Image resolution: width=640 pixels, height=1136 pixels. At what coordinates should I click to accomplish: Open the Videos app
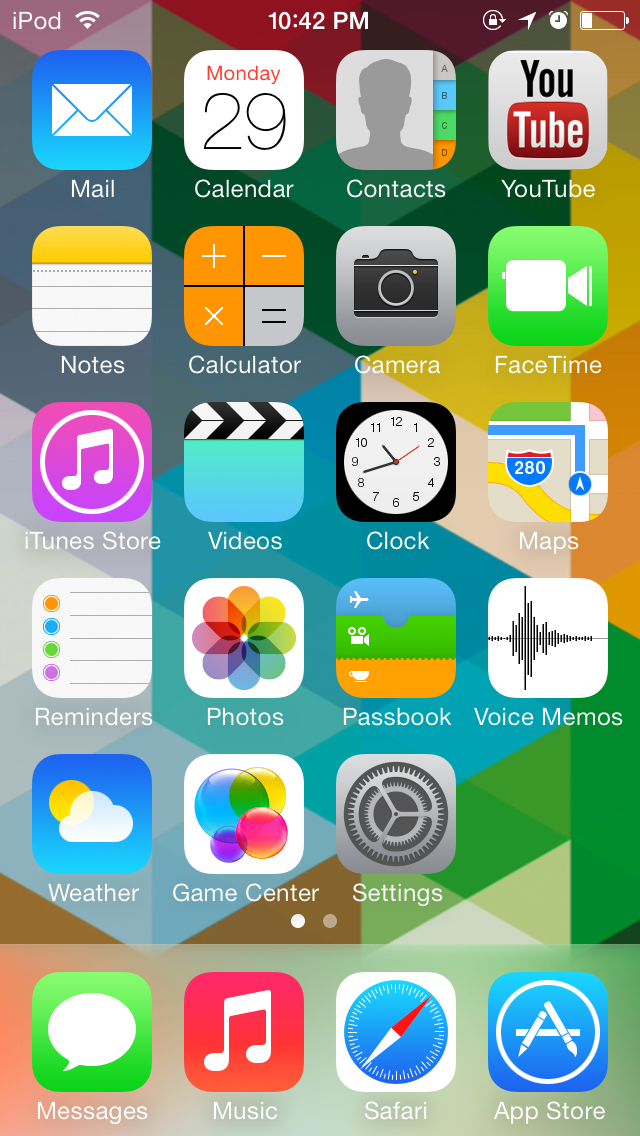tap(244, 462)
